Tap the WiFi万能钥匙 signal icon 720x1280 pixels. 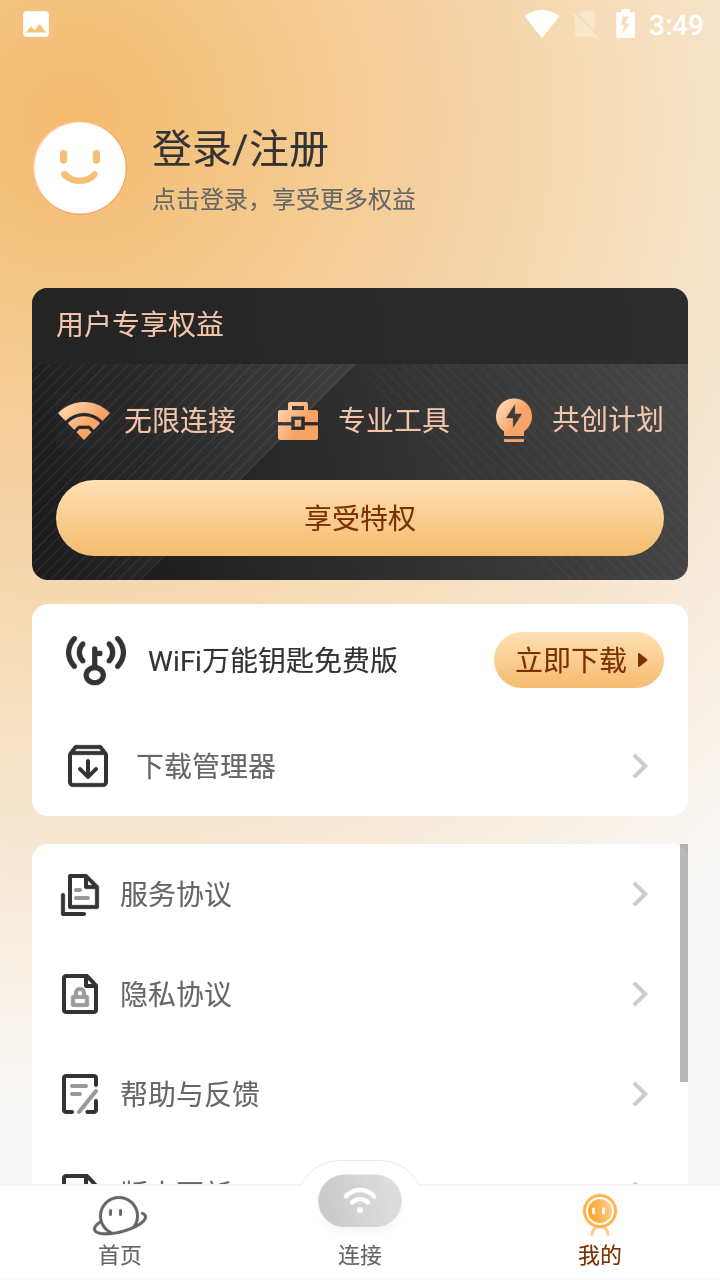click(94, 660)
